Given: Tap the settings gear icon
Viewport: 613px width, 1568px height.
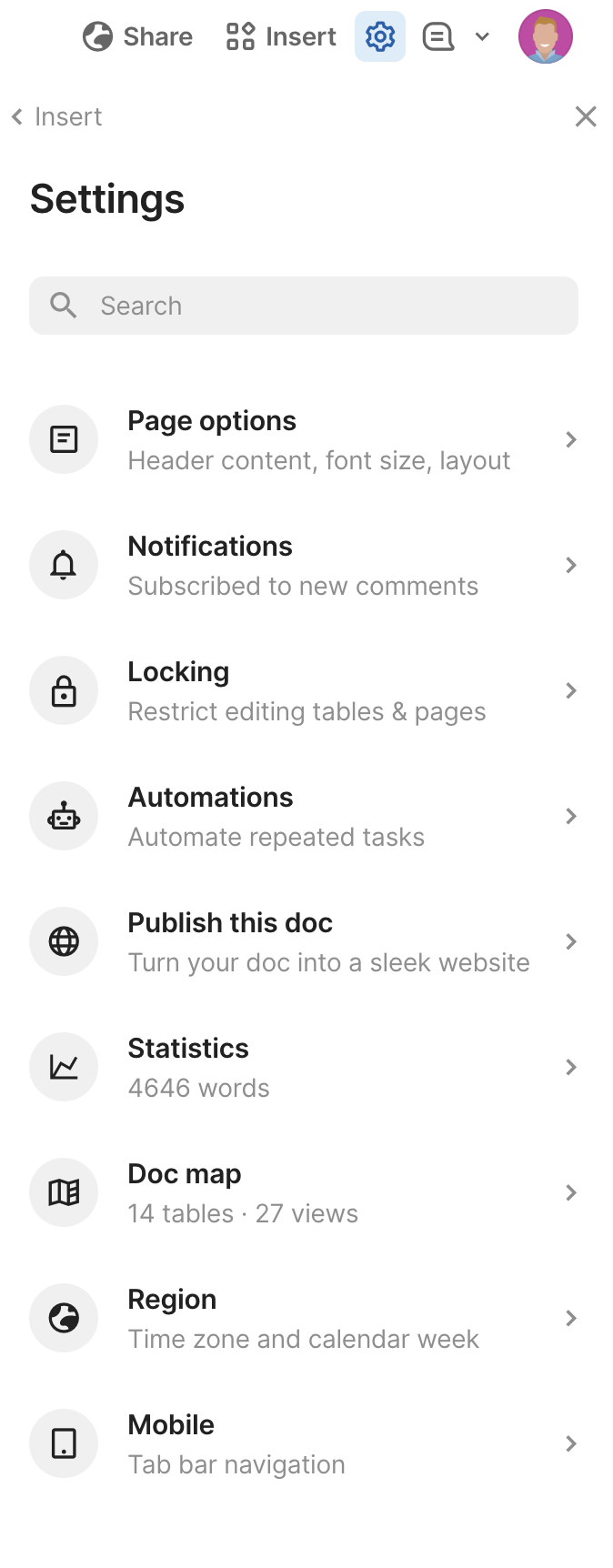Looking at the screenshot, I should pyautogui.click(x=380, y=36).
